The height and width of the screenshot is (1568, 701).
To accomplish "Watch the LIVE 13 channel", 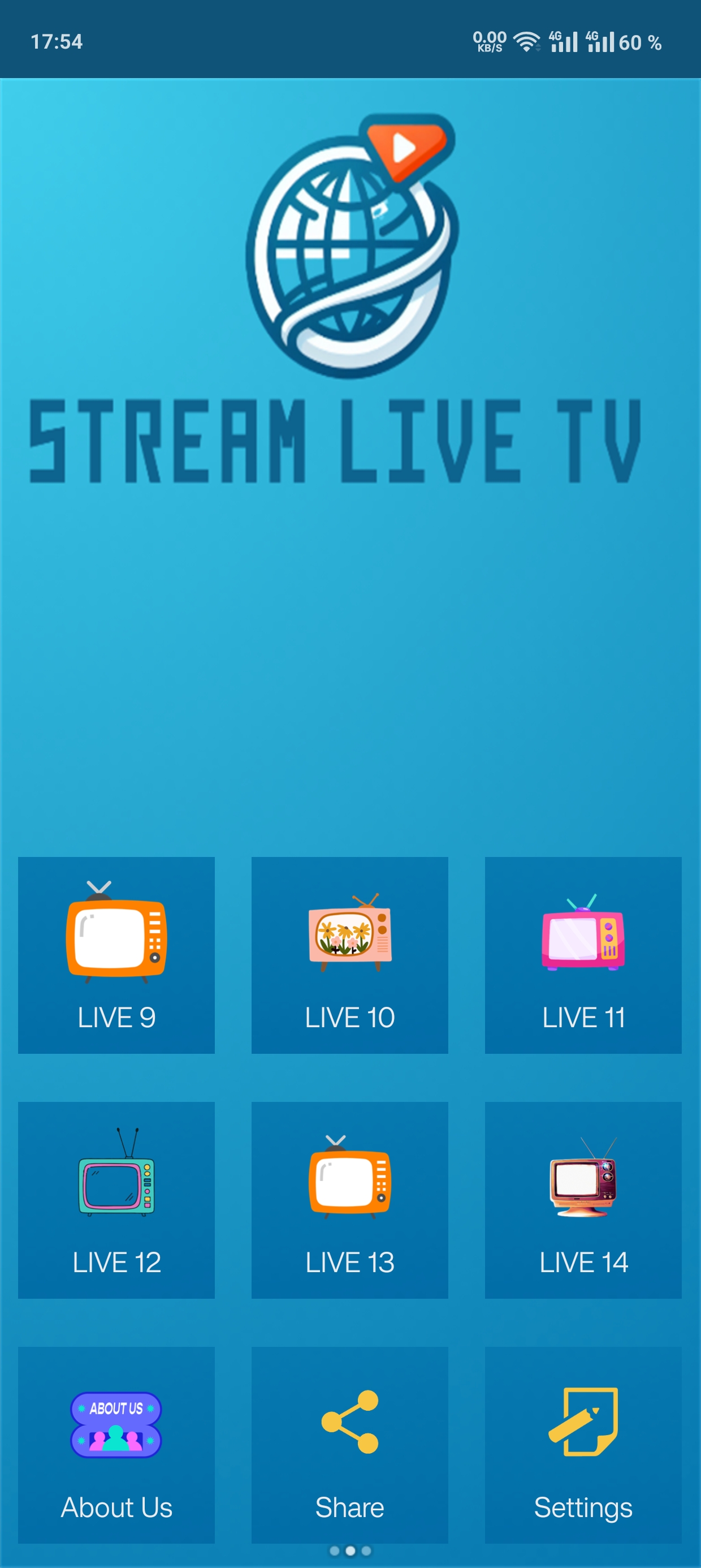I will (349, 1199).
